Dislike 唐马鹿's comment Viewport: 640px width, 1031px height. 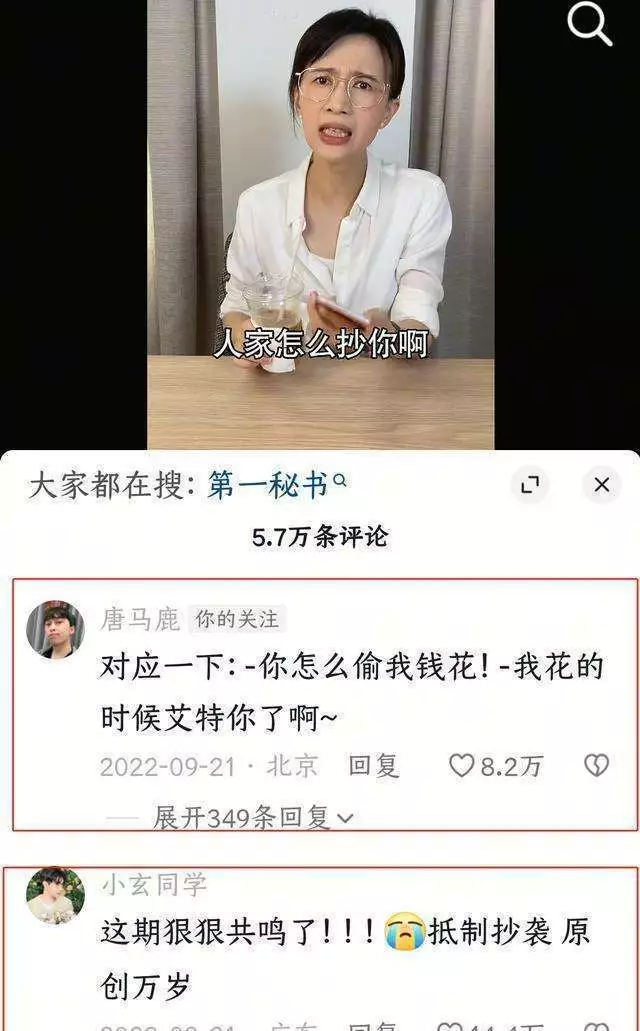pyautogui.click(x=596, y=766)
